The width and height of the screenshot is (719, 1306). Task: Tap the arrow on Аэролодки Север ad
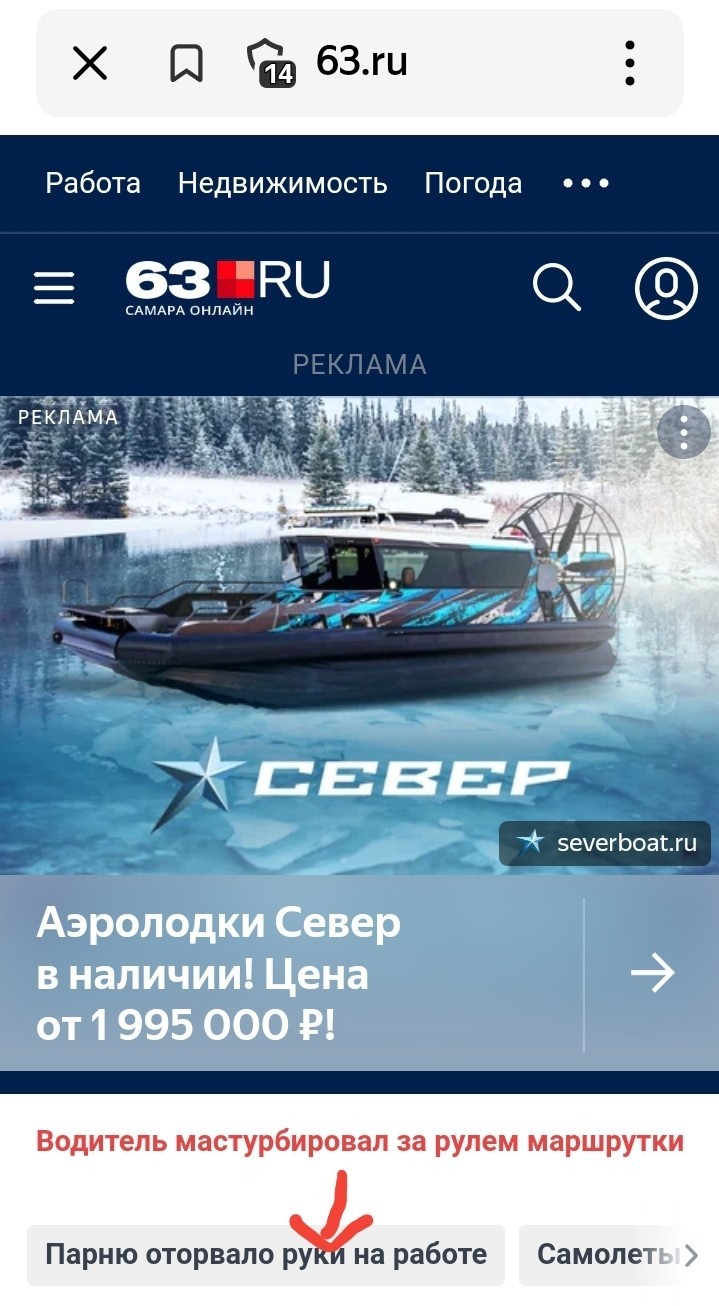tap(652, 973)
